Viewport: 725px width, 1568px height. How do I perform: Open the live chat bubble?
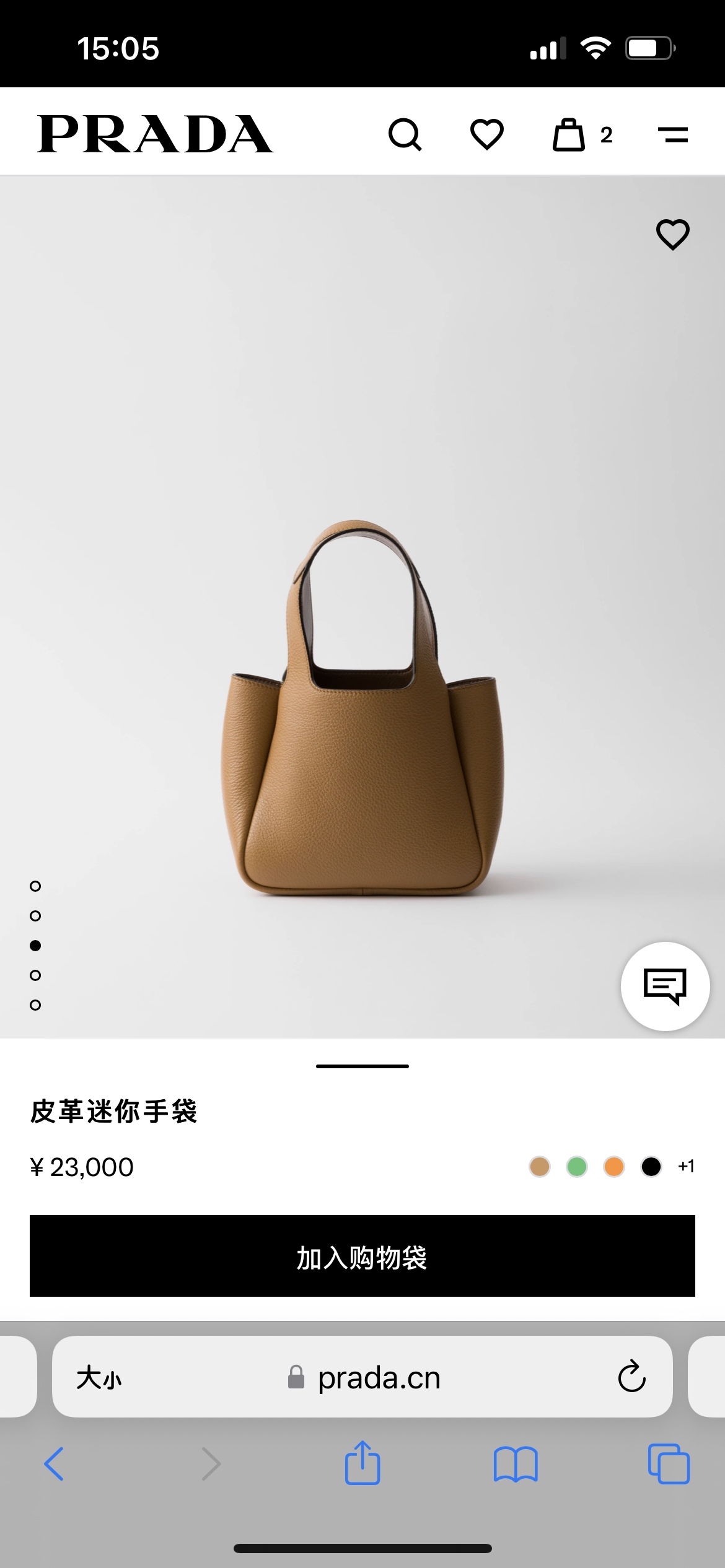point(666,987)
